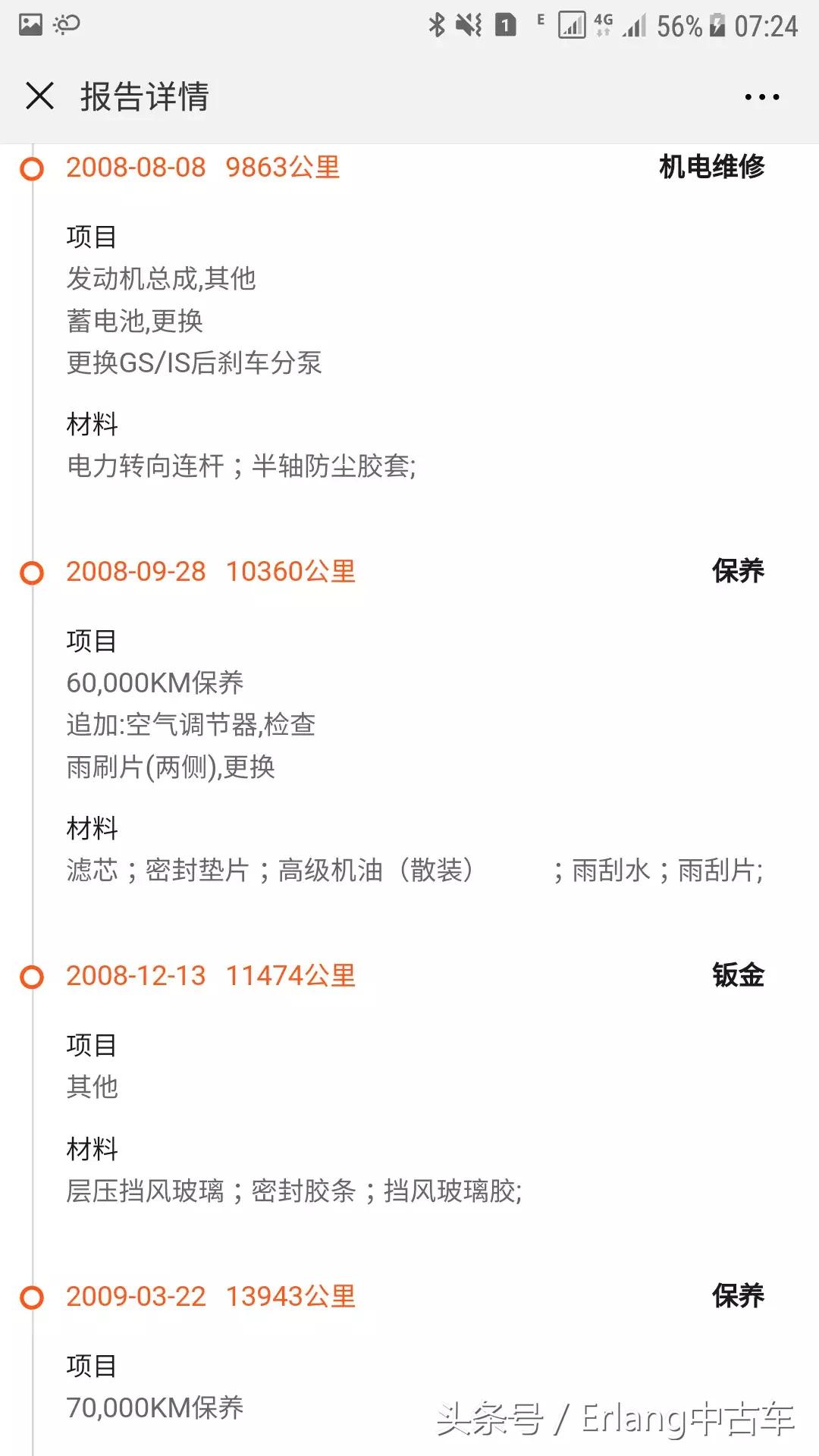The image size is (819, 1456).
Task: Select the timeline marker beside 2009-03-22
Action: (32, 1297)
